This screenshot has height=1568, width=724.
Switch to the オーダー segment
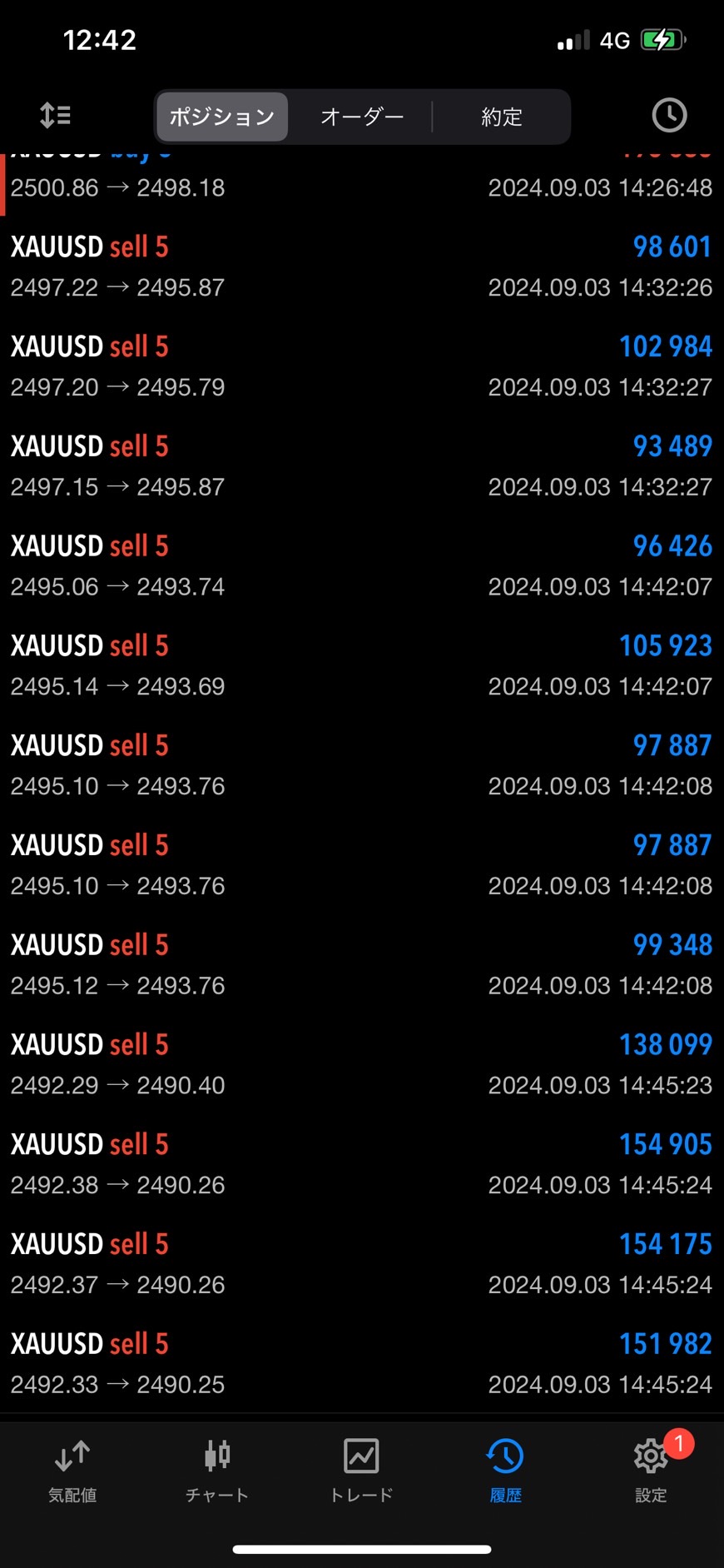(362, 117)
